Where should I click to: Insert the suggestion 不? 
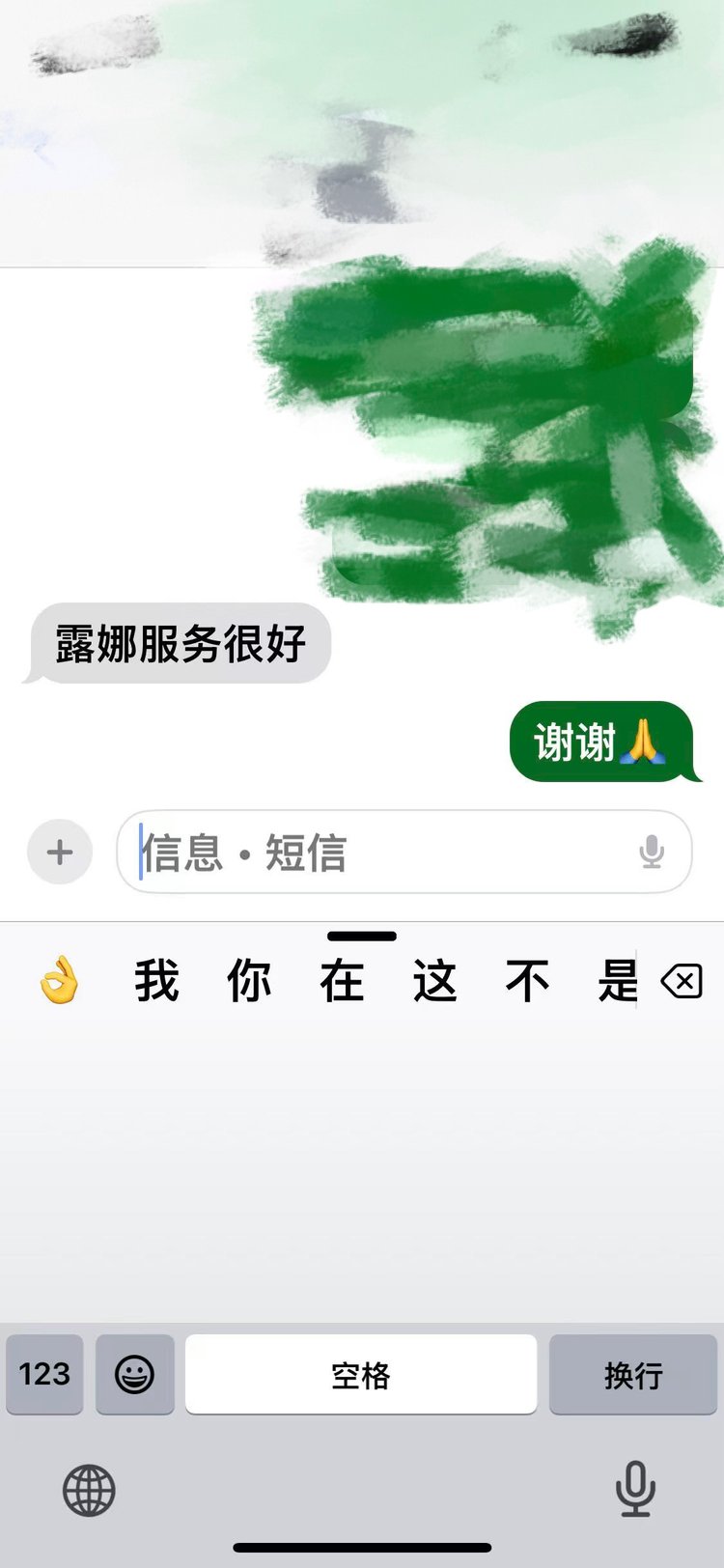(x=527, y=981)
